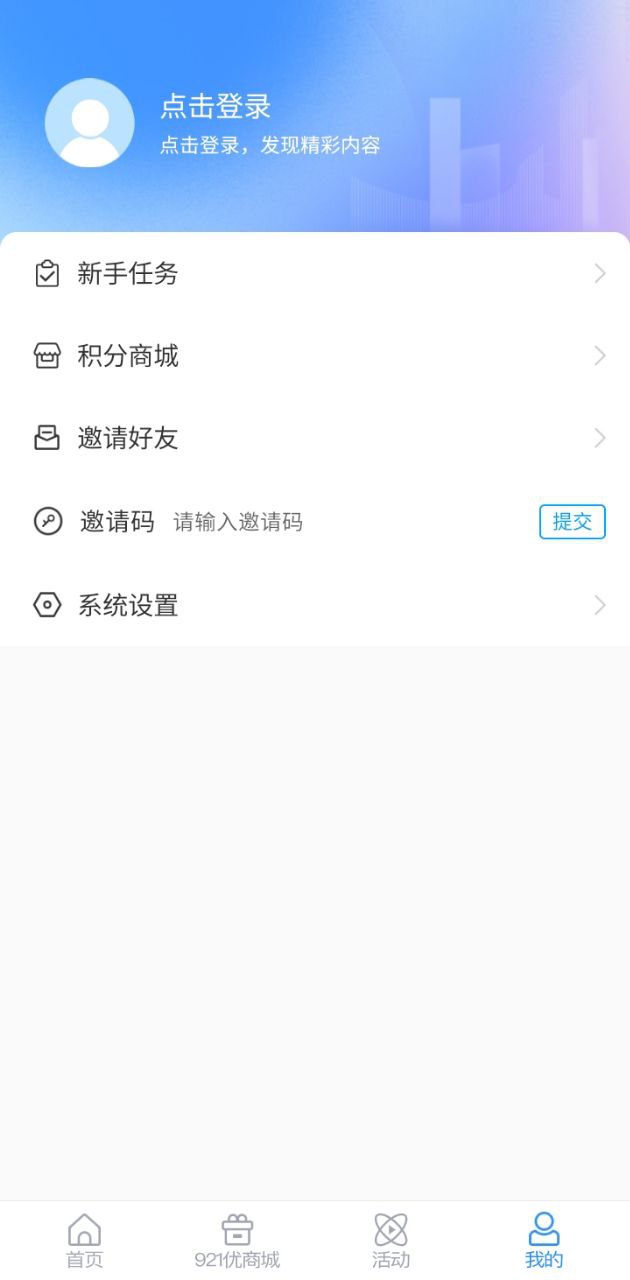Viewport: 630px width, 1280px height.
Task: Tap 点击登录 to sign in
Action: [x=216, y=107]
